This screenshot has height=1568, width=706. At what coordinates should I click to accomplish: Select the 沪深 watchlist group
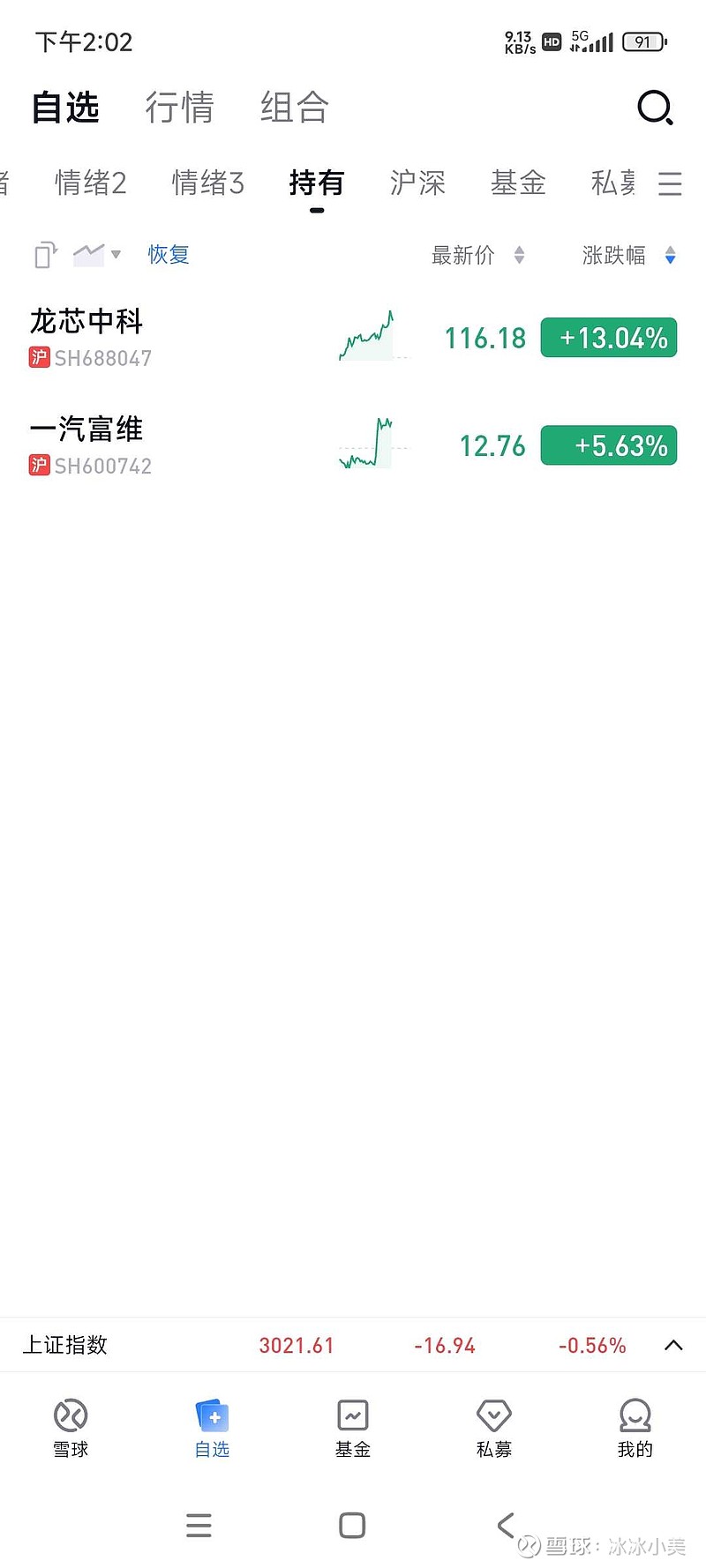pos(417,183)
